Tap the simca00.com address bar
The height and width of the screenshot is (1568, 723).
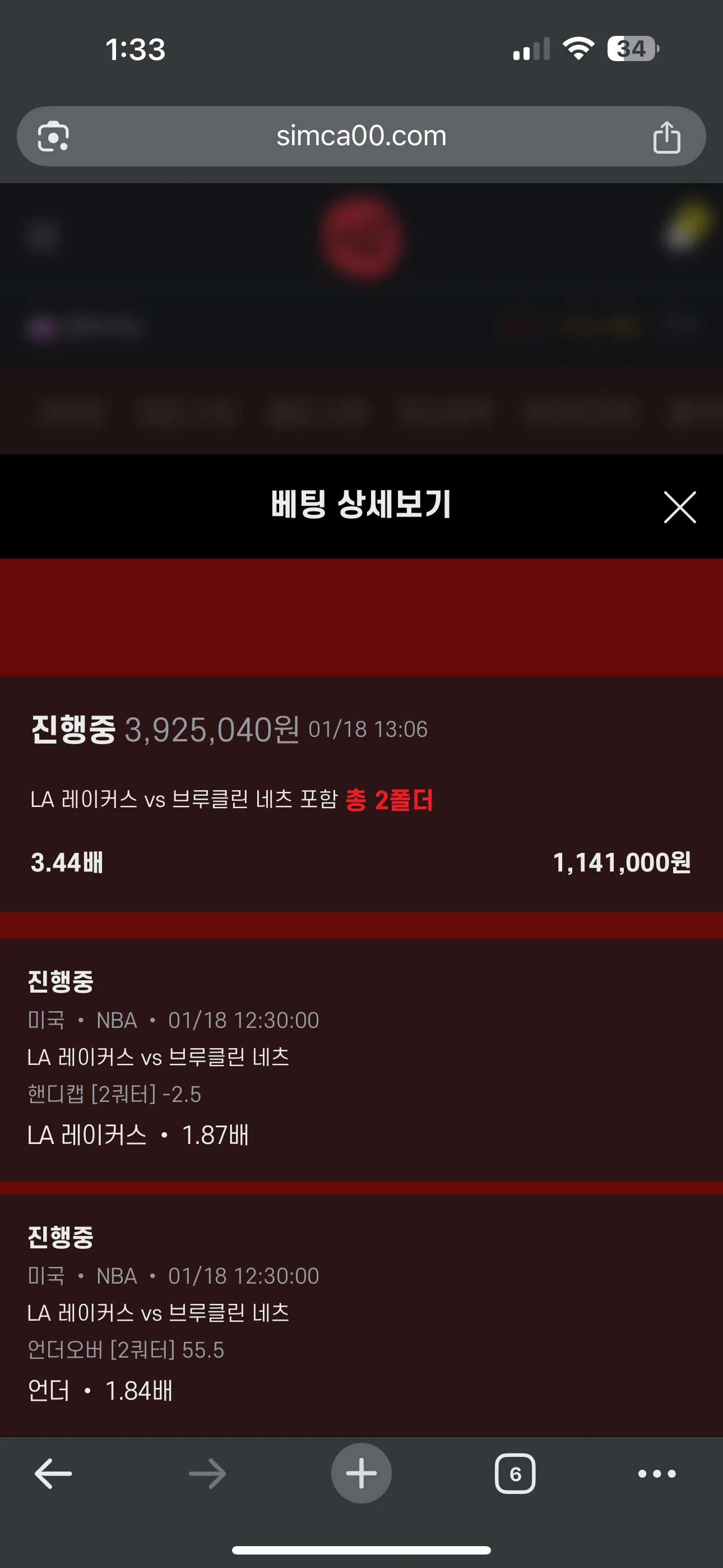361,136
